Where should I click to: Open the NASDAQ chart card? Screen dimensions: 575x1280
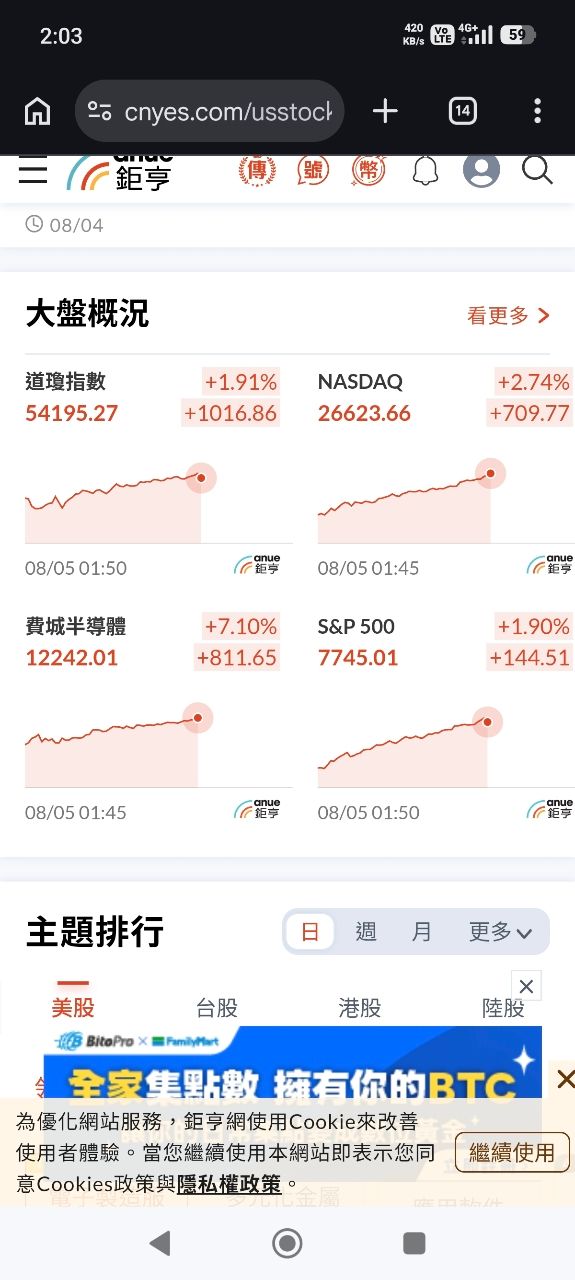coord(445,473)
